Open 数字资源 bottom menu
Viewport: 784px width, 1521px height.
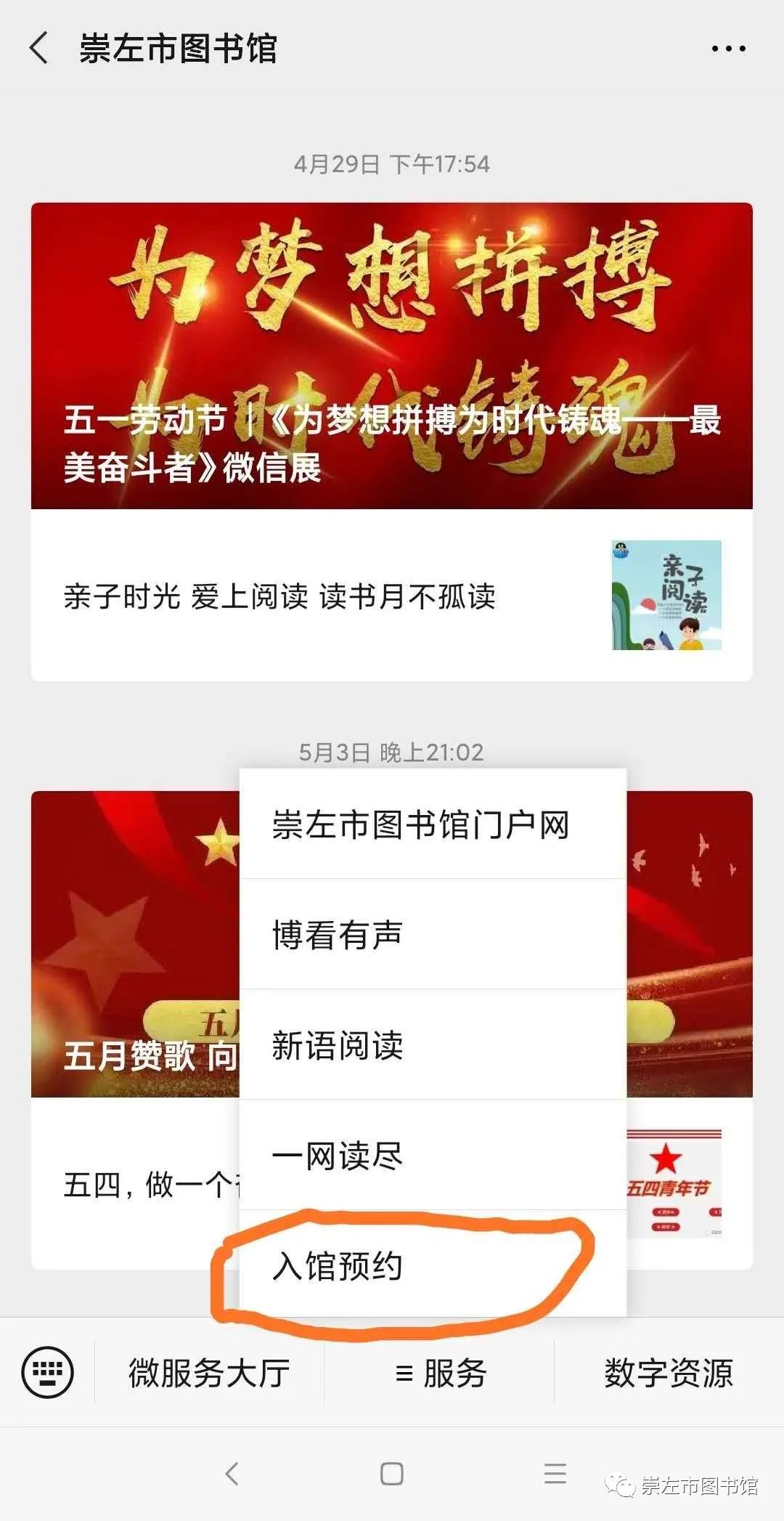click(669, 1372)
